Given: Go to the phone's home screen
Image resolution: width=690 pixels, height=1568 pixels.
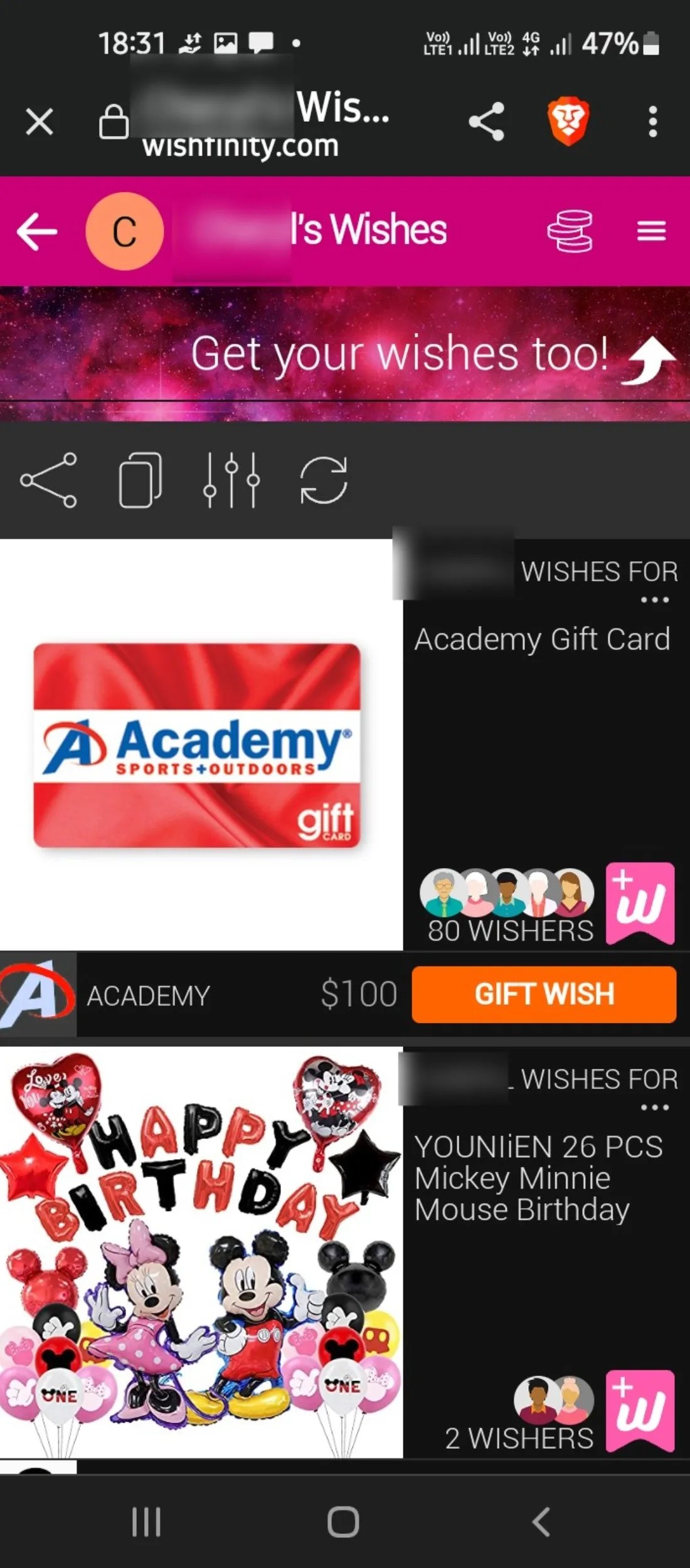Looking at the screenshot, I should [x=343, y=1522].
